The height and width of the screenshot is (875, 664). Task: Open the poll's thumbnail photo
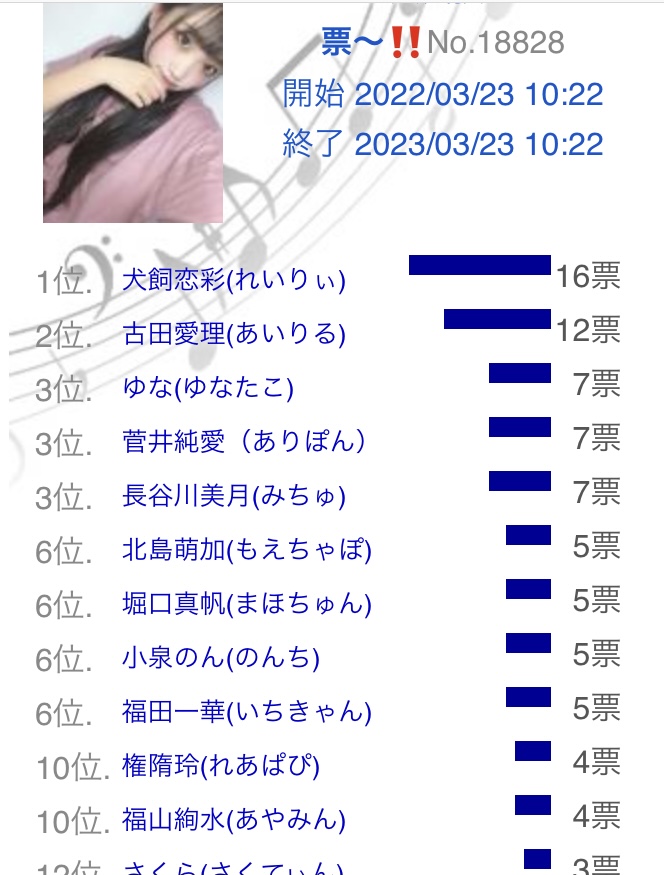point(132,112)
